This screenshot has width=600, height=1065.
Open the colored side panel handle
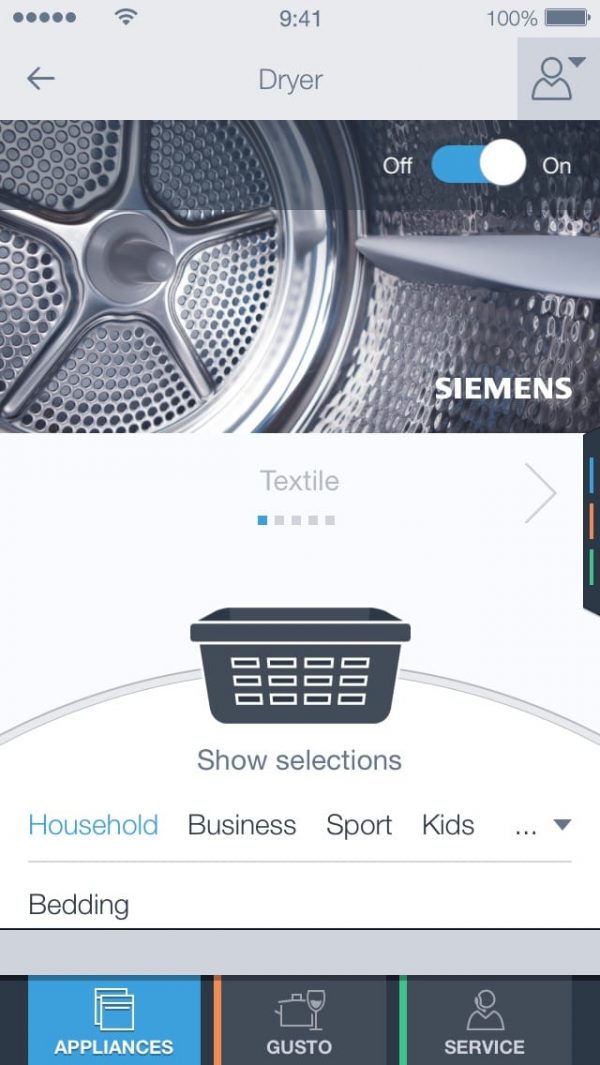pos(591,520)
